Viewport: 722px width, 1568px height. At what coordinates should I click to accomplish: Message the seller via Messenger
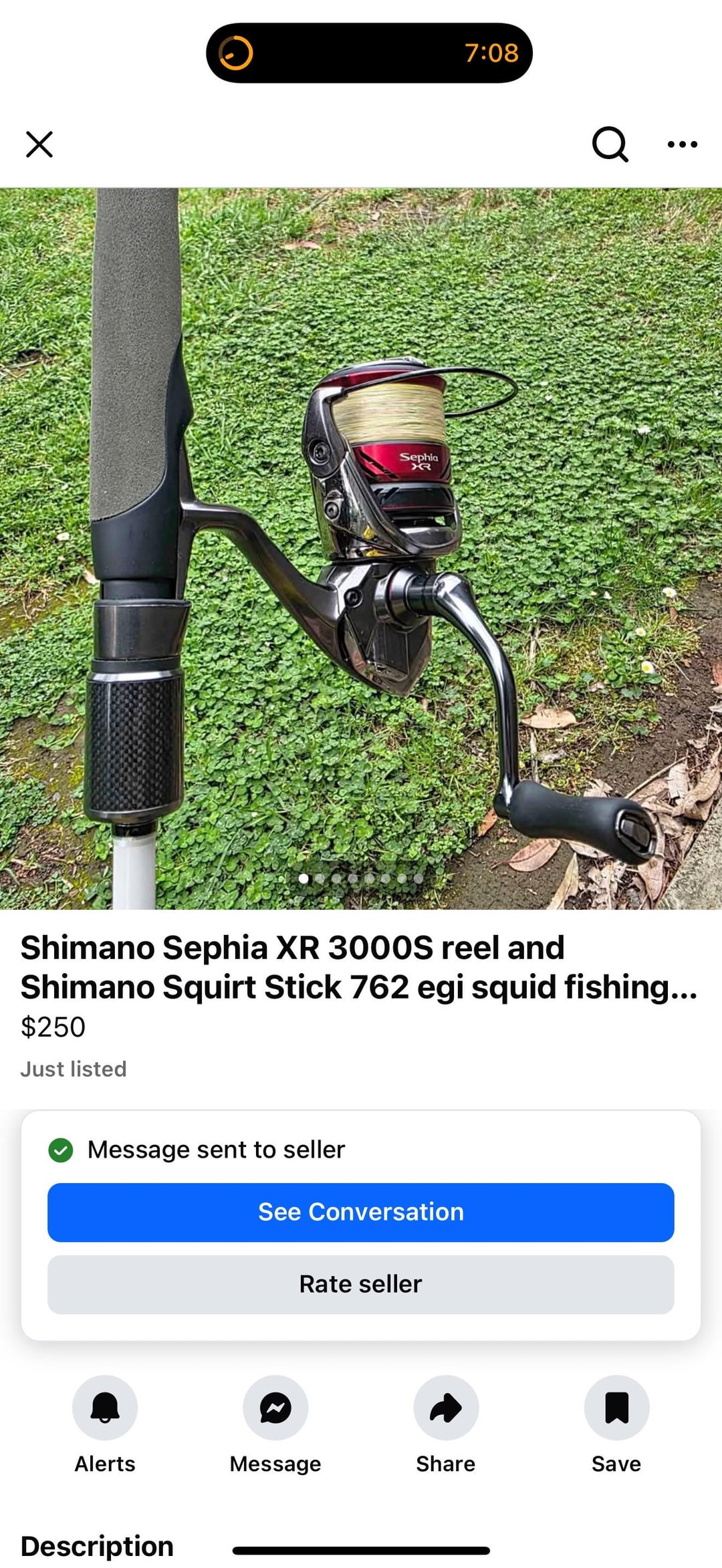275,1408
